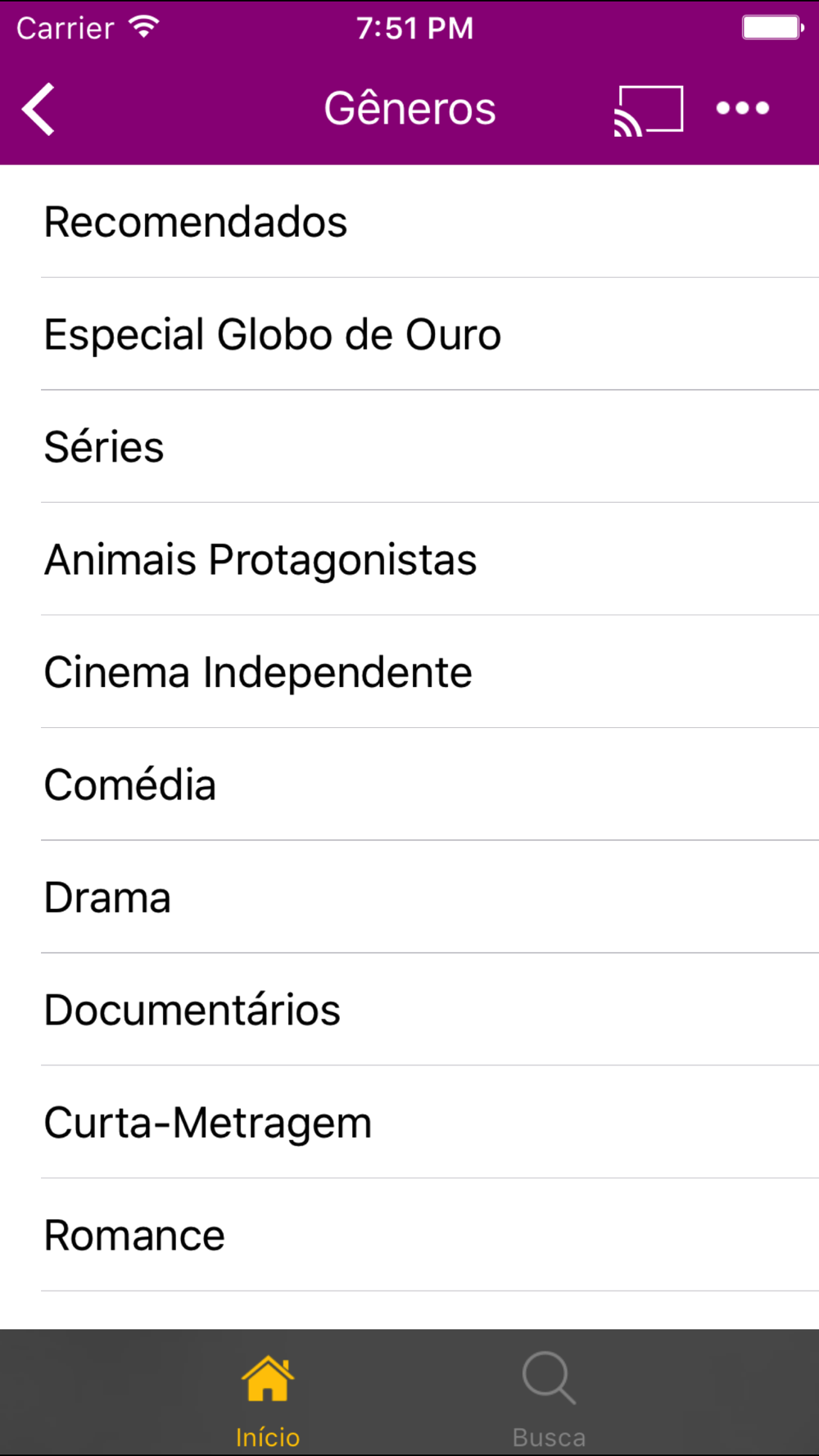Open Cinema Independente

coord(409,672)
